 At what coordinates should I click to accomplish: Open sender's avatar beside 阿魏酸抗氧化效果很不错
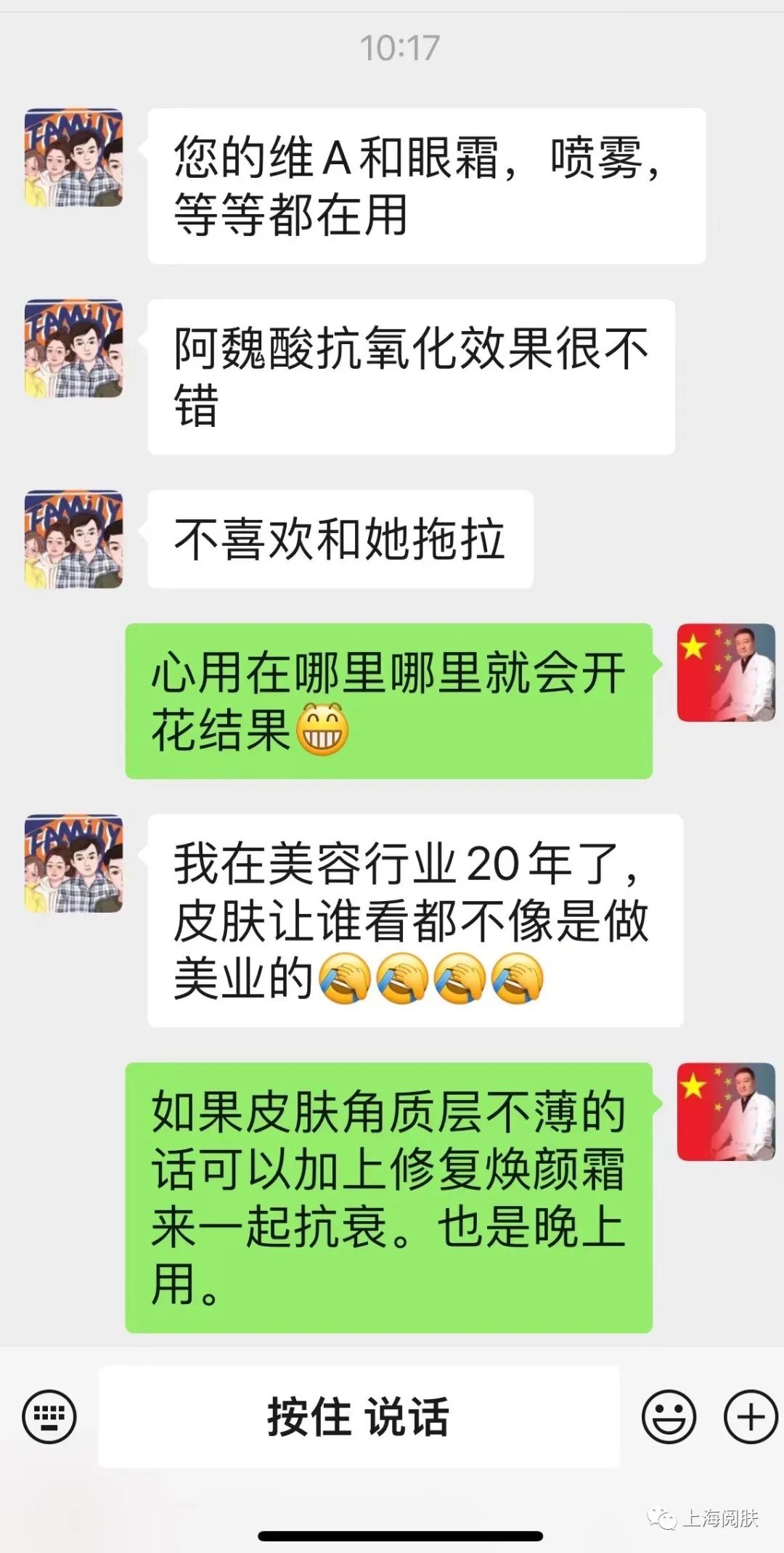tap(73, 348)
